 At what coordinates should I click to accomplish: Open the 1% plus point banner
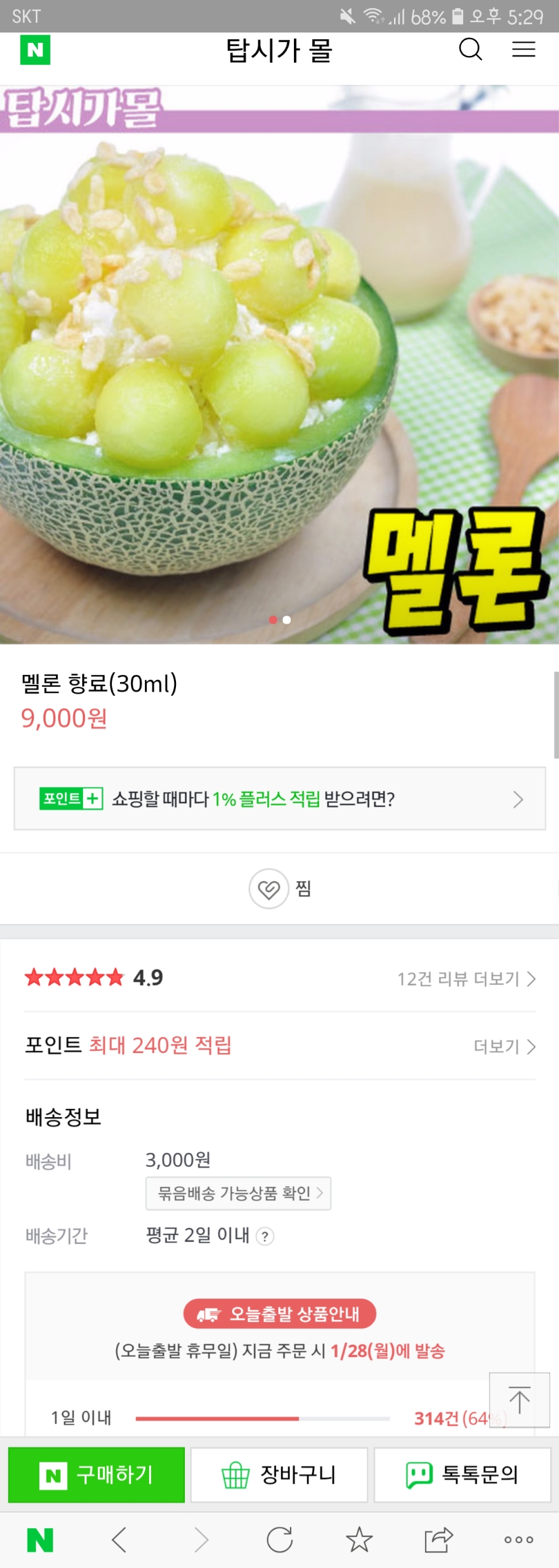279,798
